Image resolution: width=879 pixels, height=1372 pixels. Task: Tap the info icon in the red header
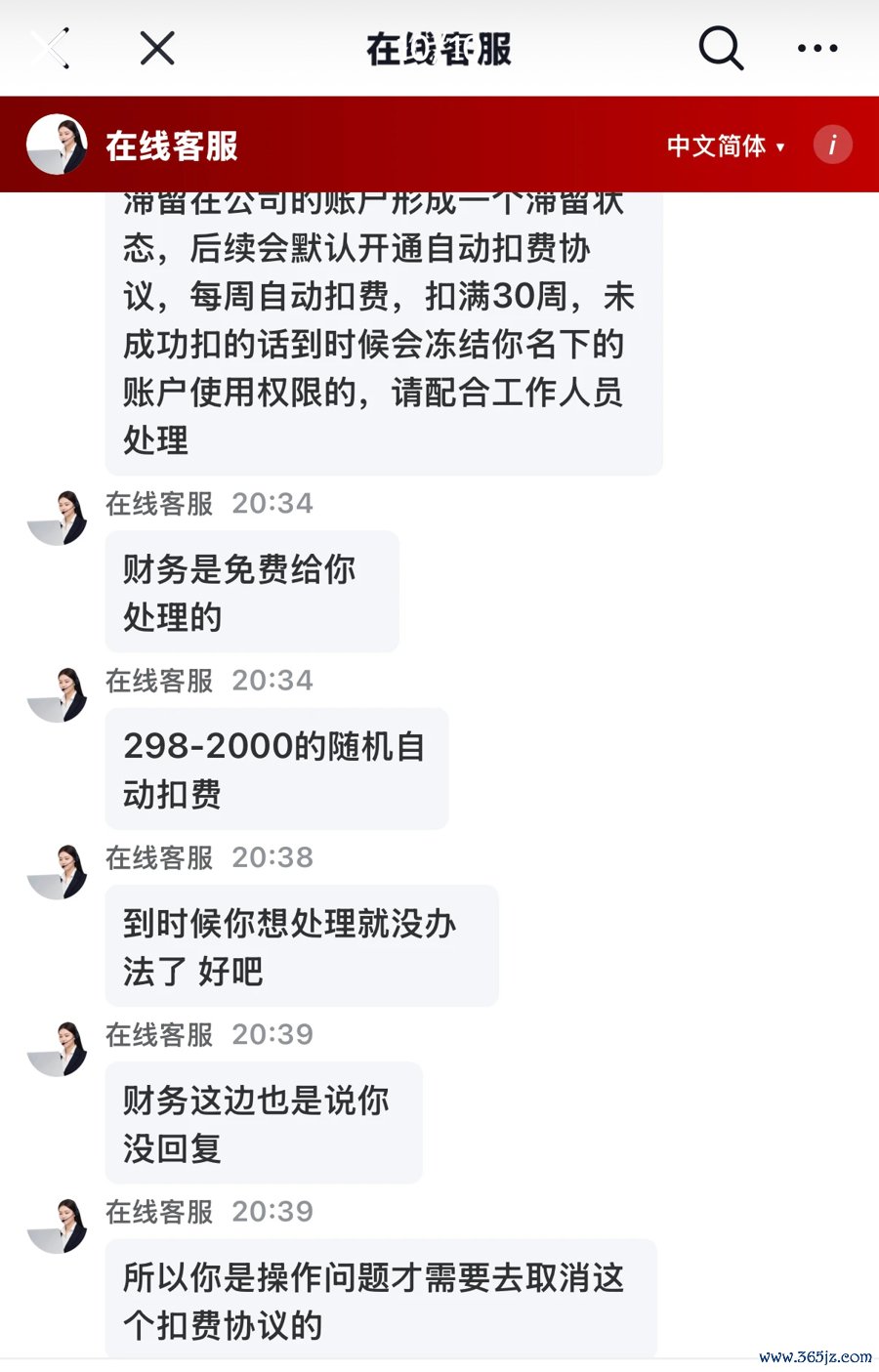pyautogui.click(x=832, y=146)
